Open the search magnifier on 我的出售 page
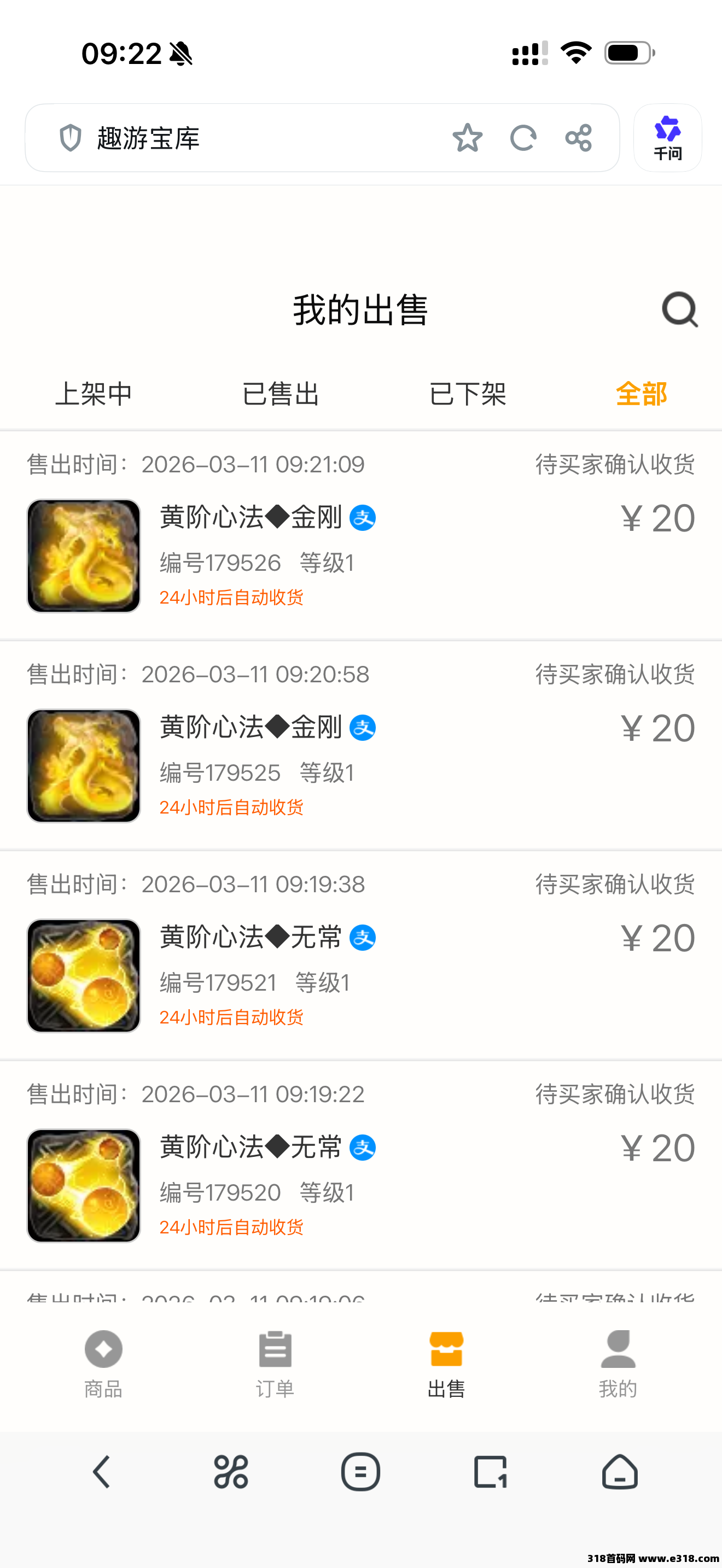722x1568 pixels. coord(680,311)
